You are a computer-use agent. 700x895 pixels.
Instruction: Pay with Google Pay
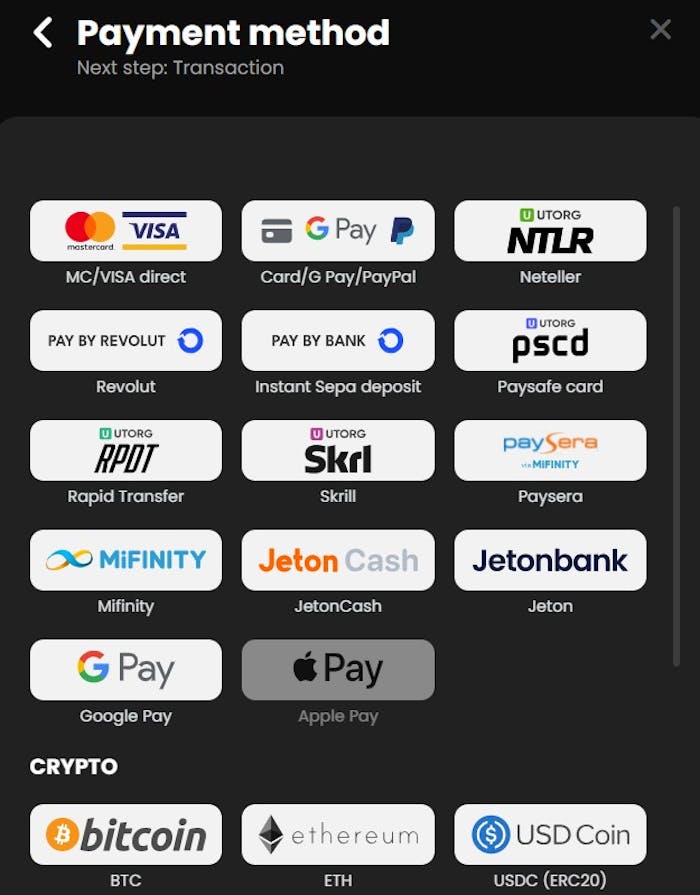pyautogui.click(x=126, y=670)
